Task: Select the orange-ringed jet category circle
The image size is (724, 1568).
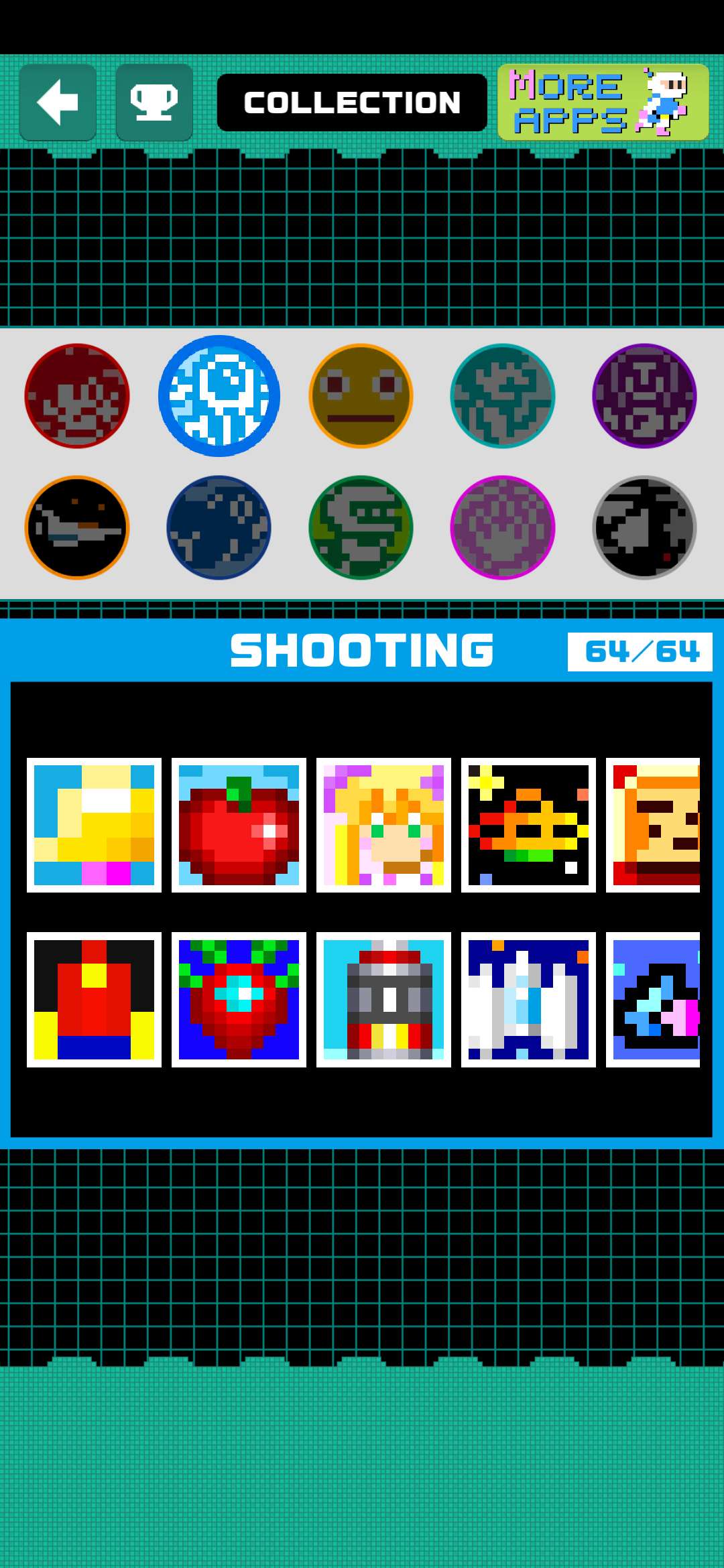Action: pos(77,527)
